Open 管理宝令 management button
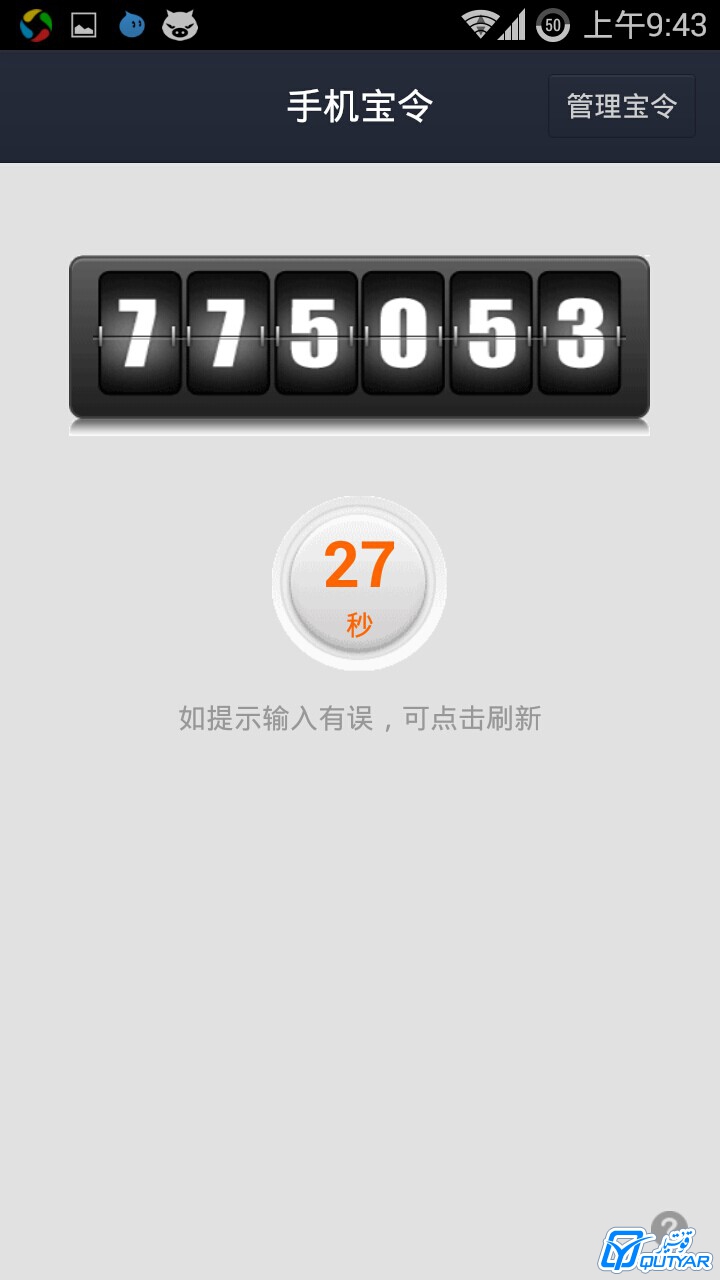The height and width of the screenshot is (1280, 720). pyautogui.click(x=621, y=106)
